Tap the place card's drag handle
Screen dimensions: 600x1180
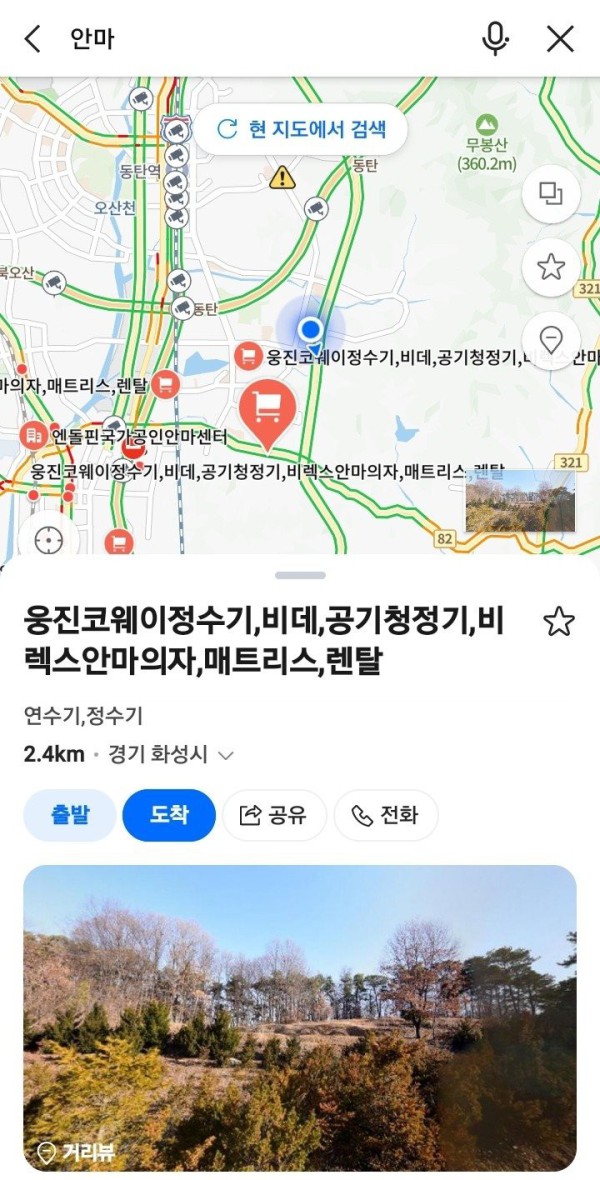(300, 576)
